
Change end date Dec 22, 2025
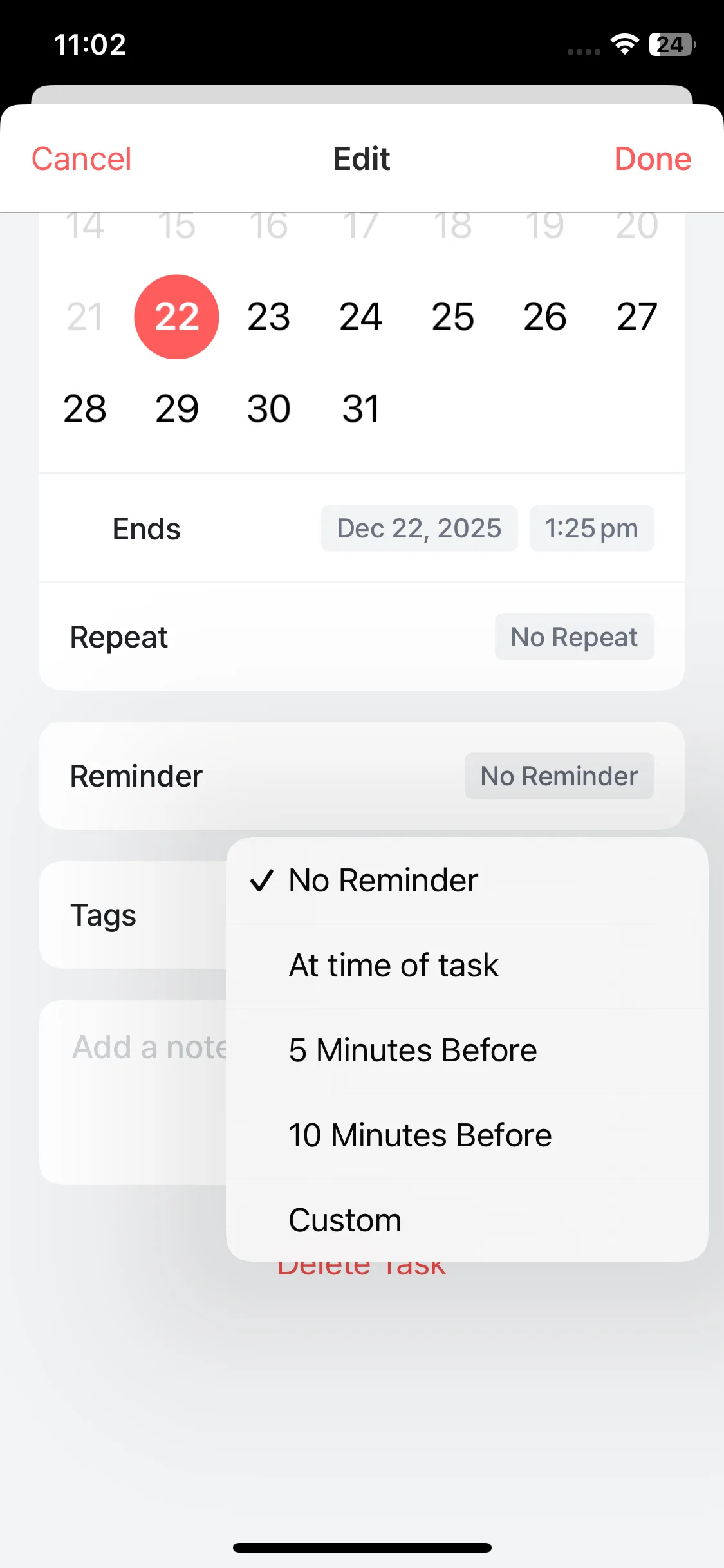point(419,528)
